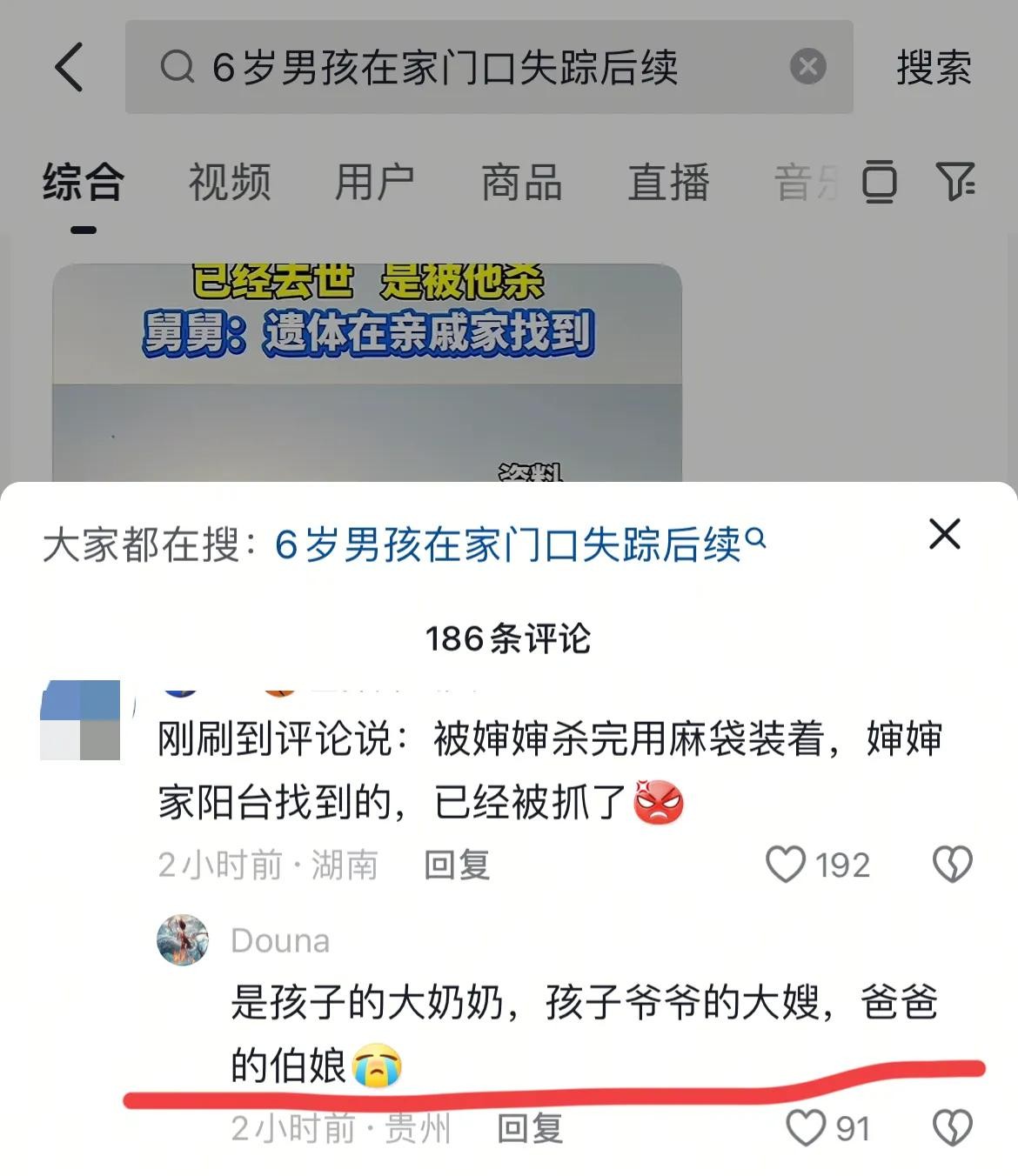Reply to the comment from 湖南

[x=457, y=865]
